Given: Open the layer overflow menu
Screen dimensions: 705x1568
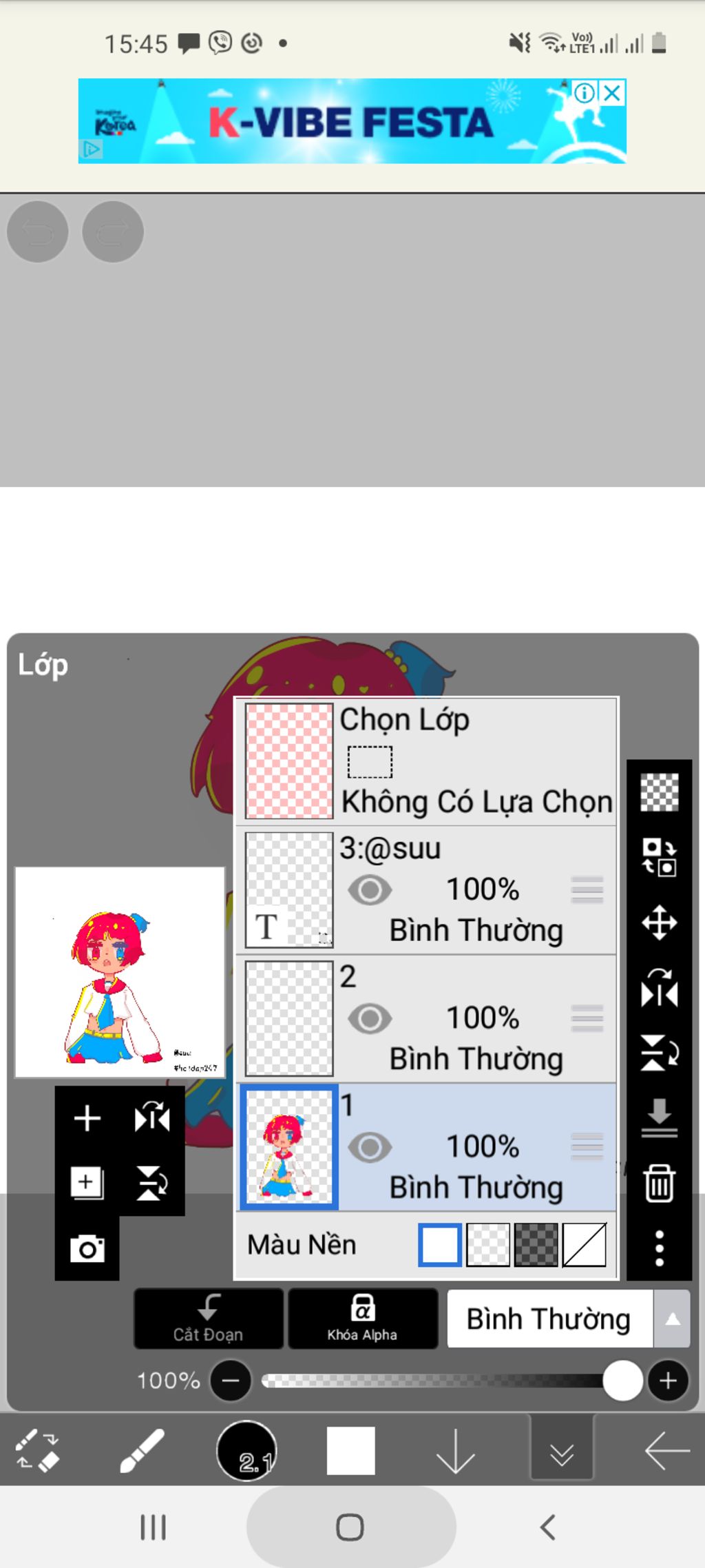Looking at the screenshot, I should (x=659, y=1248).
